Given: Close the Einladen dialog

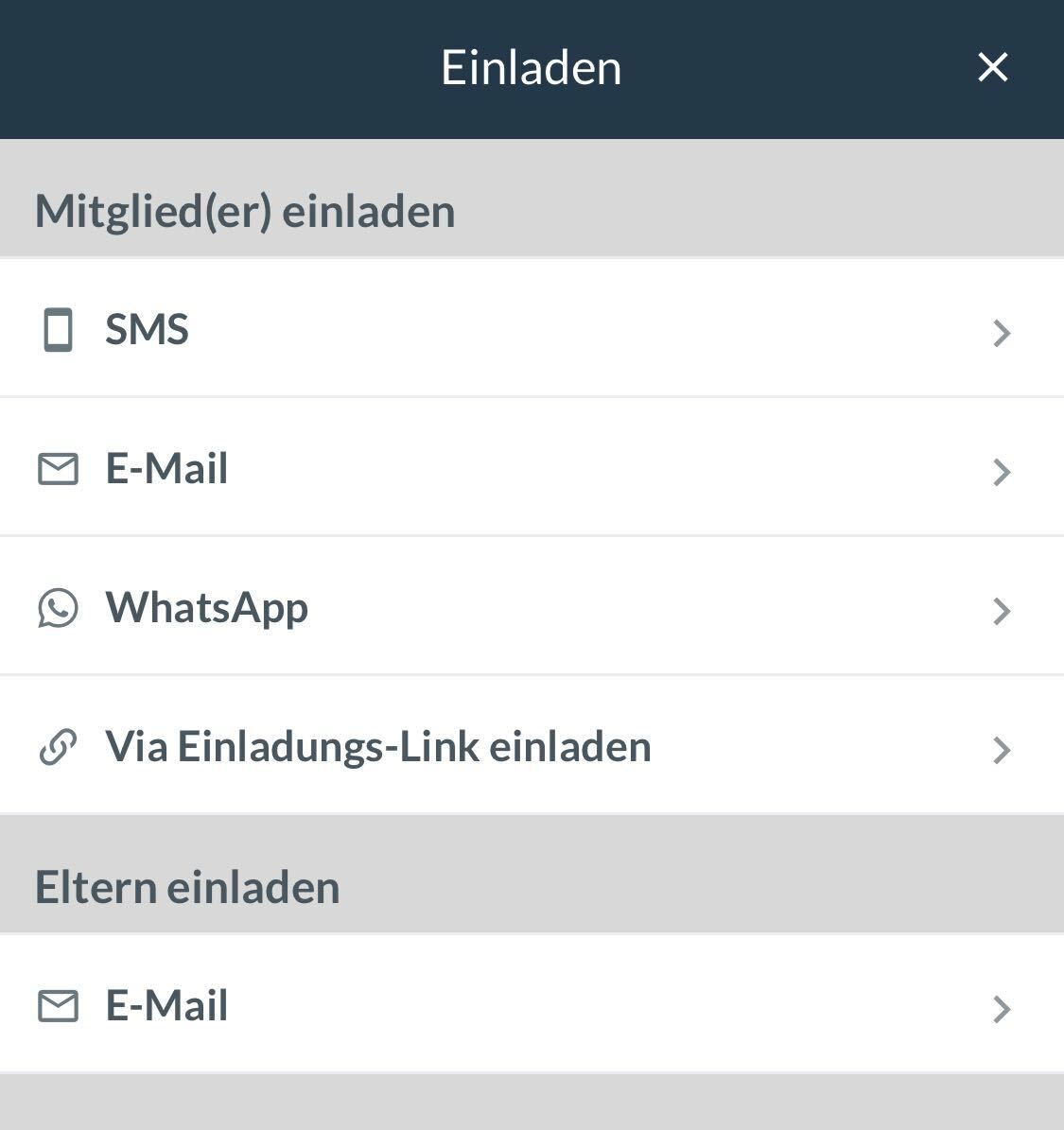Looking at the screenshot, I should click(992, 67).
